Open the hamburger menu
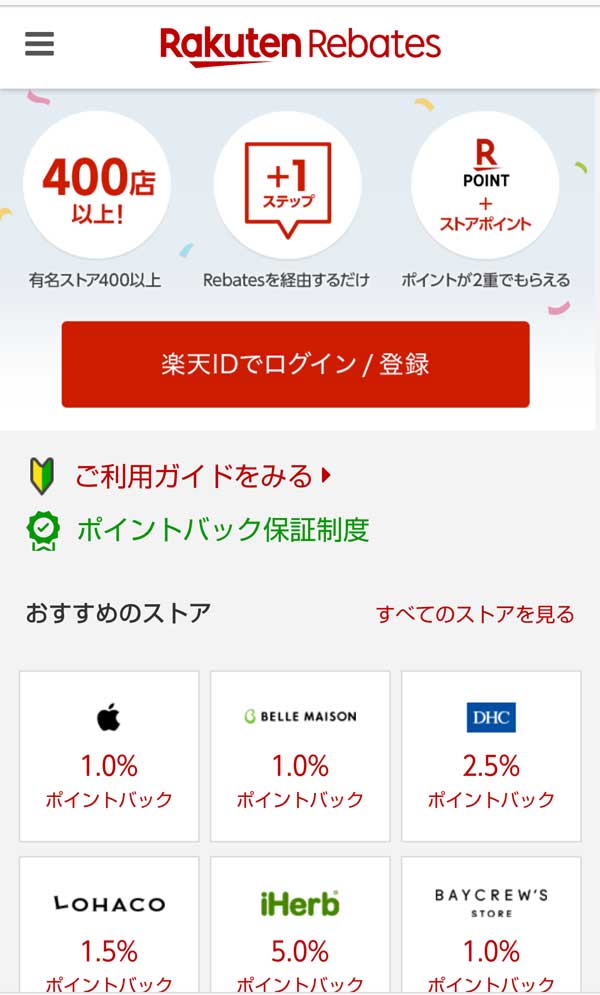The height and width of the screenshot is (995, 600). 39,44
